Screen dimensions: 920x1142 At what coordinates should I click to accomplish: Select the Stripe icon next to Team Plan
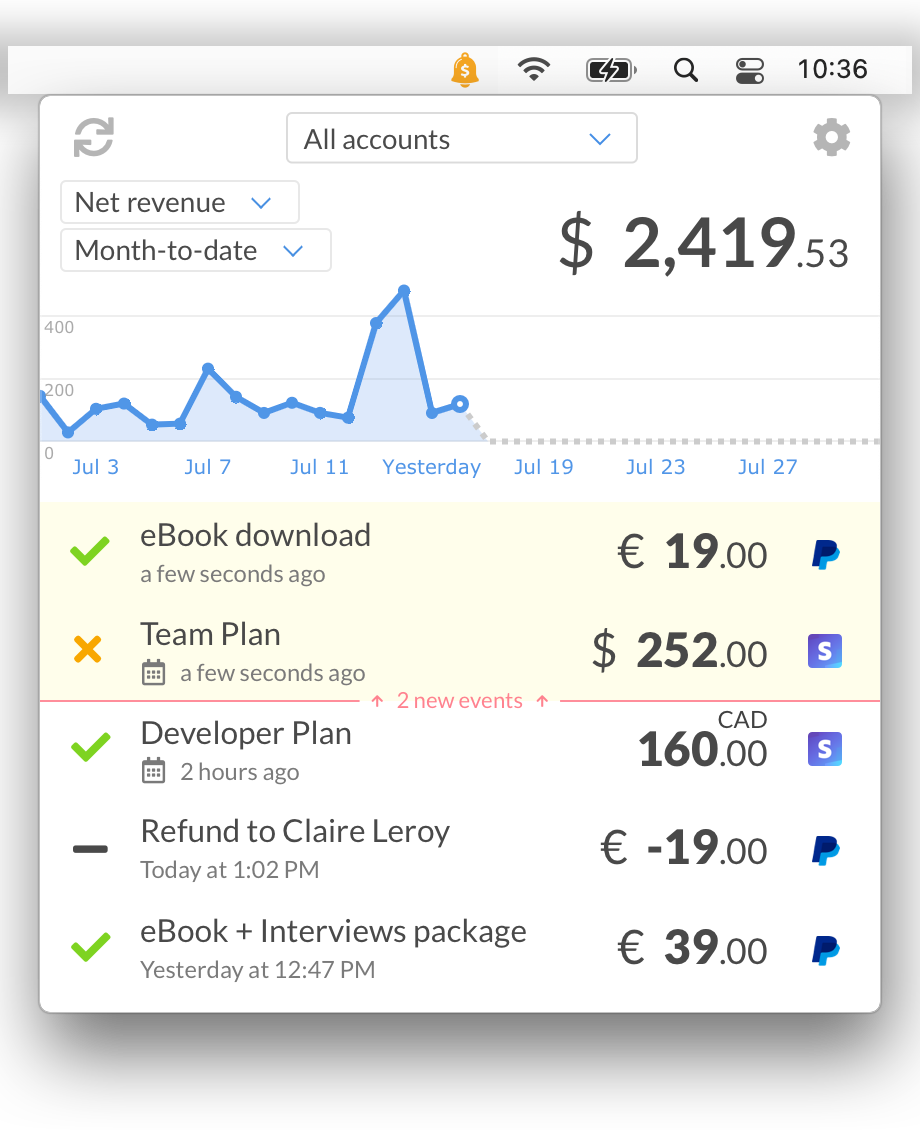[824, 651]
